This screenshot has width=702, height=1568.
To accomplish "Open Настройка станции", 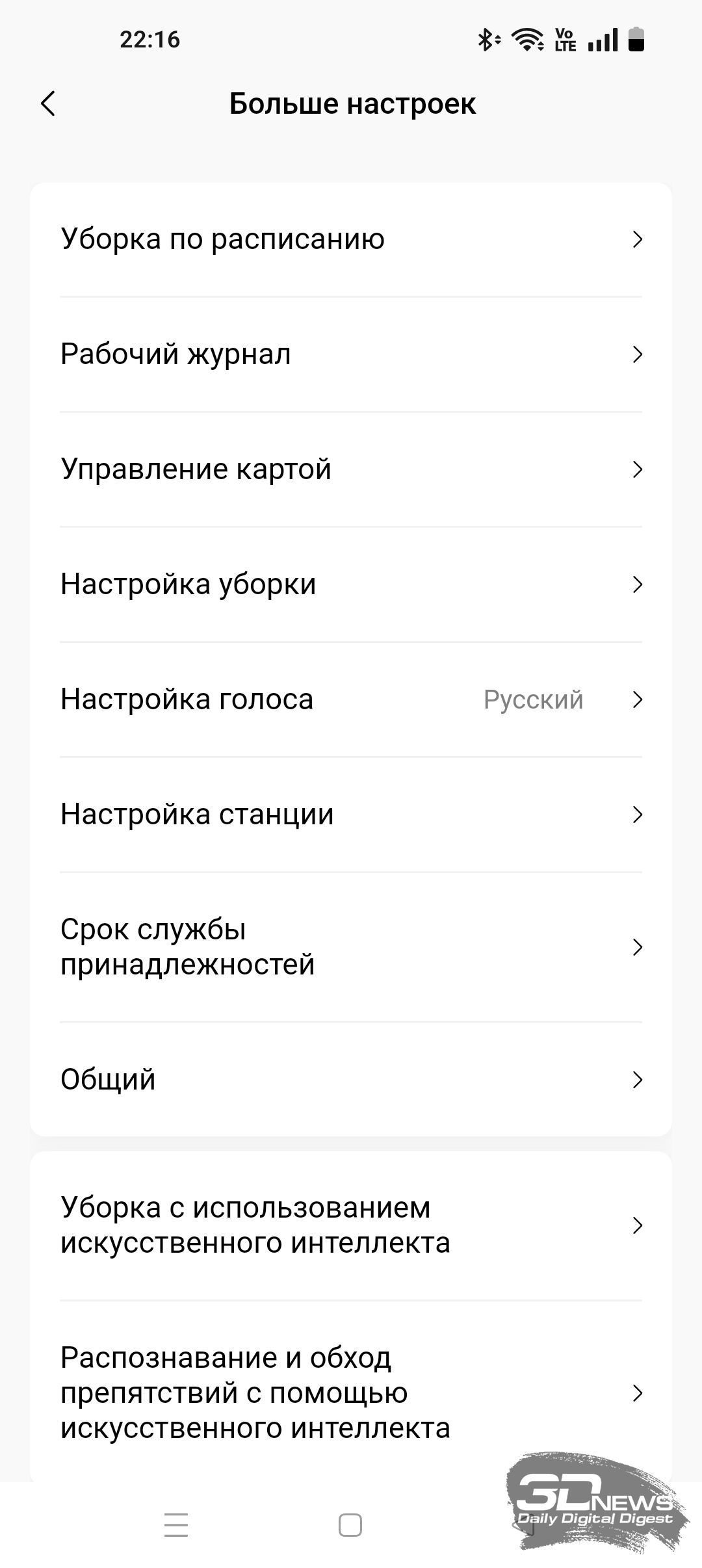I will (x=351, y=815).
